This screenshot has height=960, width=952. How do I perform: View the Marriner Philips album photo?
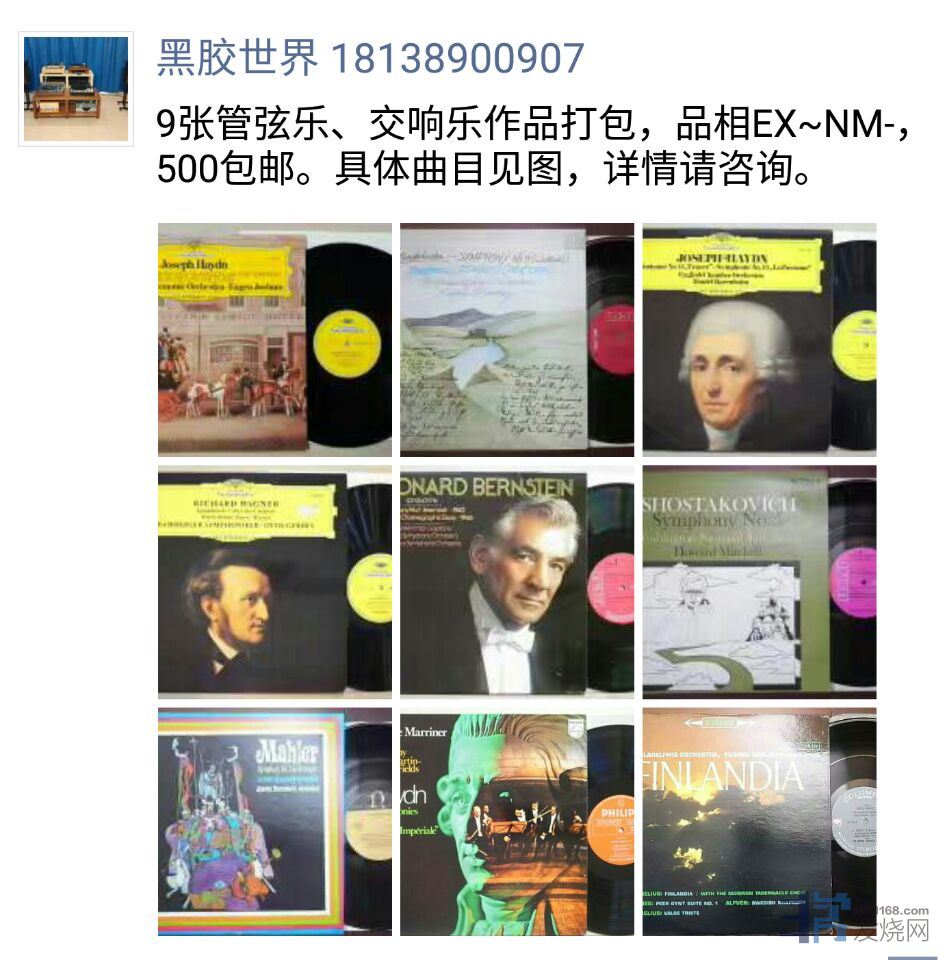click(516, 821)
